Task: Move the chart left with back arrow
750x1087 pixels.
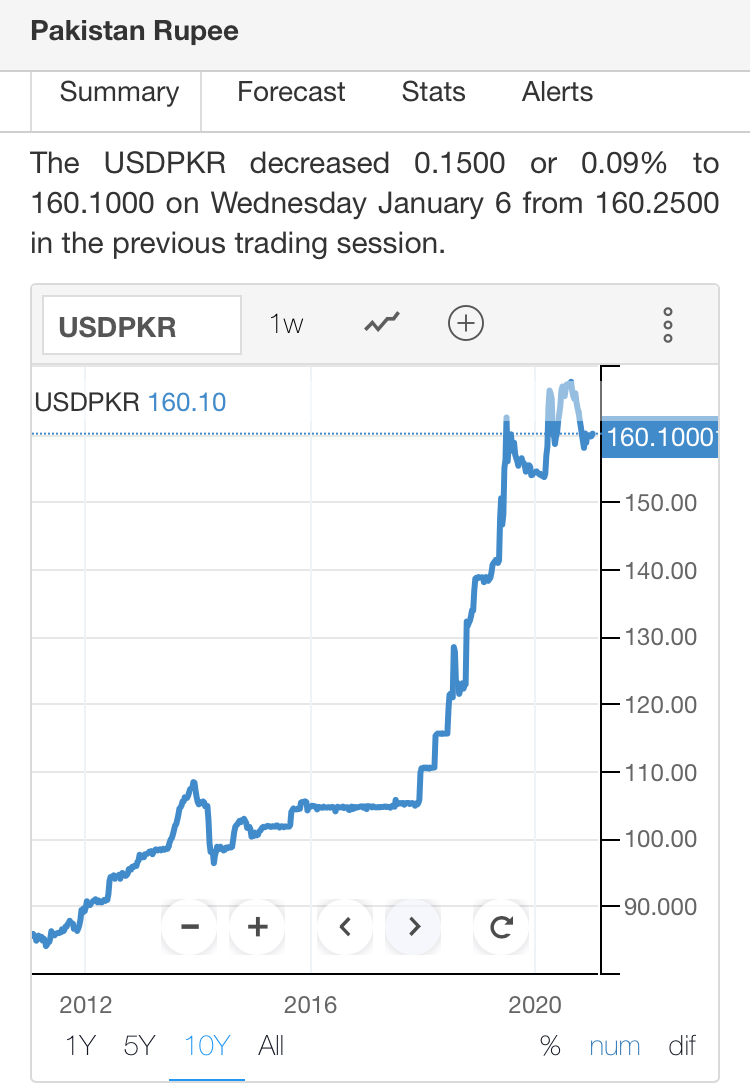Action: (x=345, y=927)
